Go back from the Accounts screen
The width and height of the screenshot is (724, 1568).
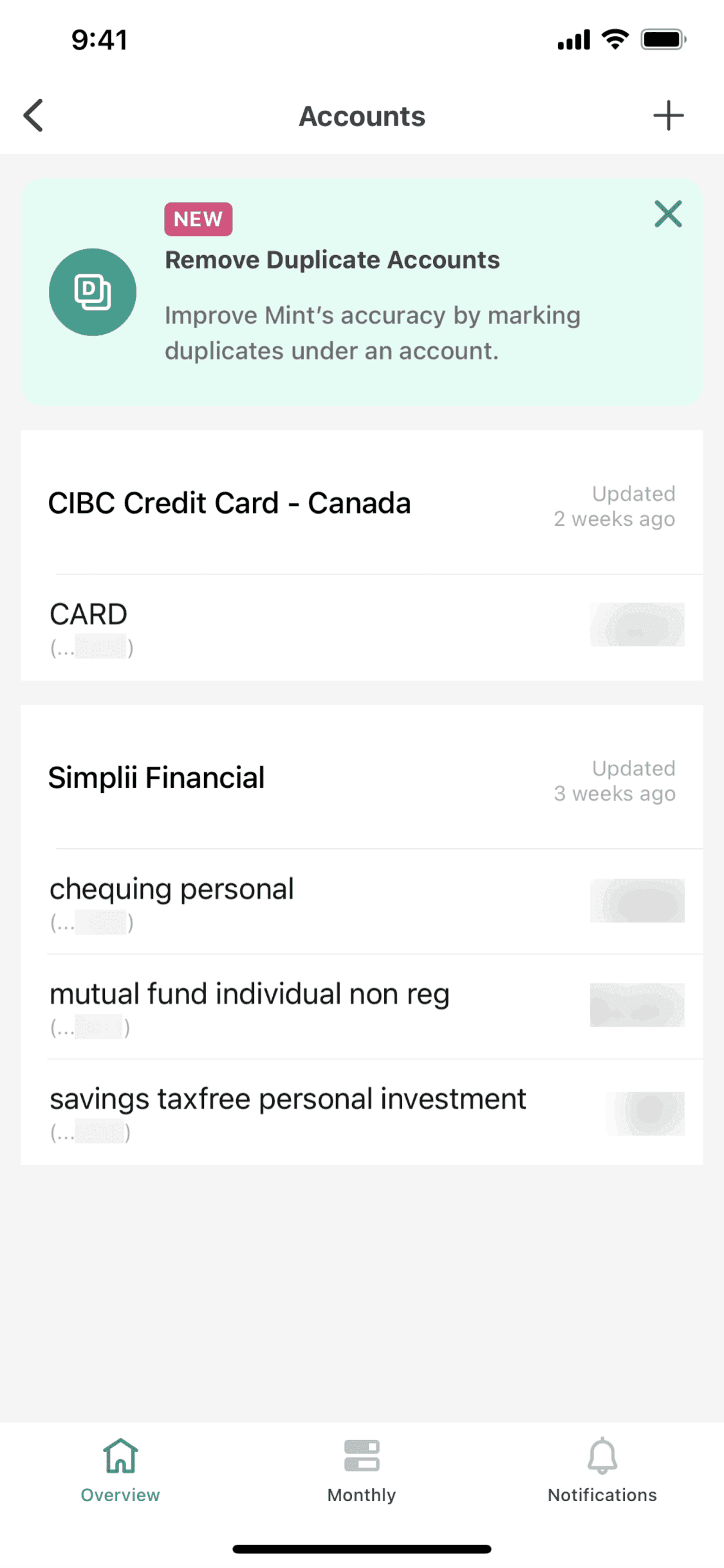point(33,116)
